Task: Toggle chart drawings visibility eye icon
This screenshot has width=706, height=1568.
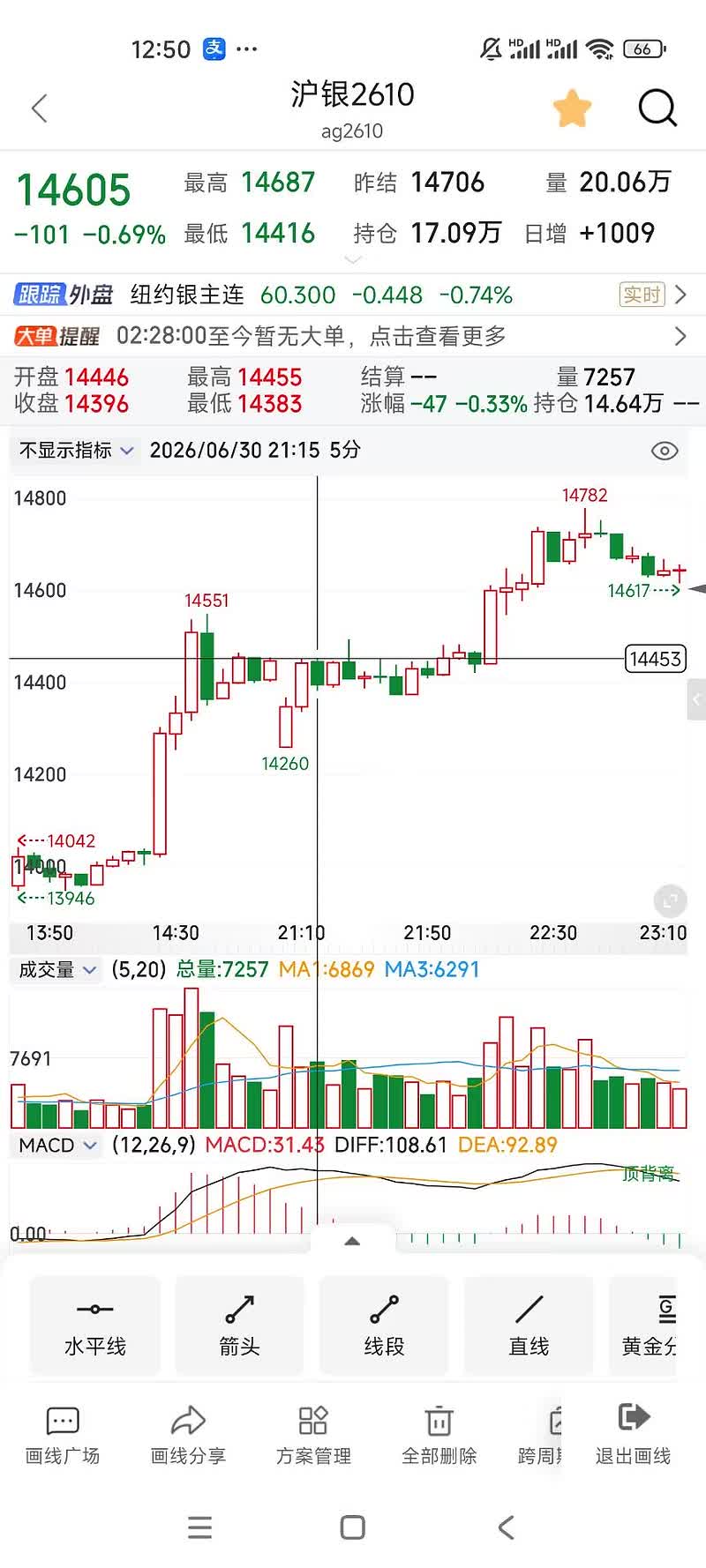Action: point(665,451)
